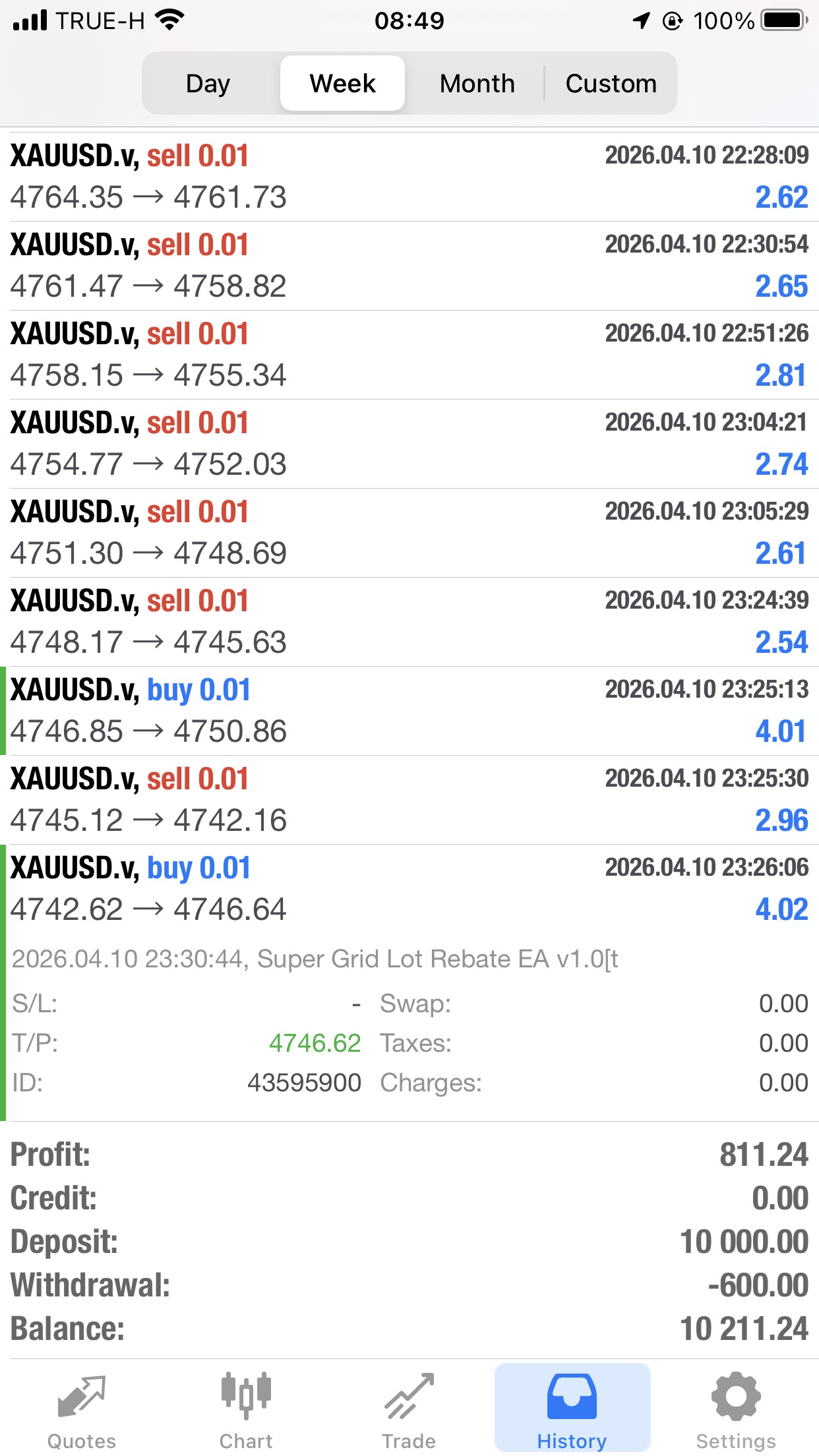This screenshot has width=819, height=1456.
Task: Expand the sell trade closed at 22:28:09
Action: 409,177
